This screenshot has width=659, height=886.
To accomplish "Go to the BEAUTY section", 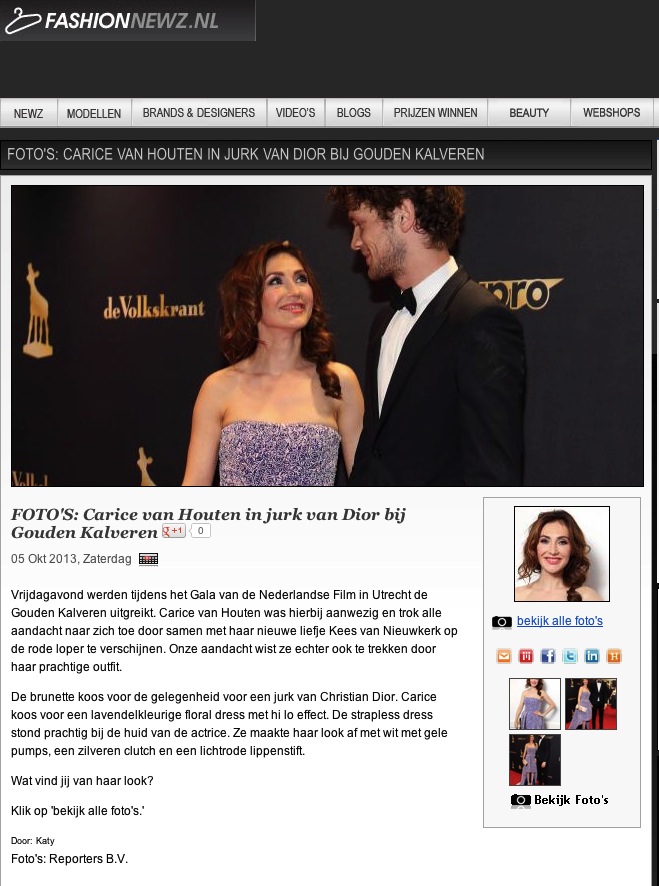I will (529, 113).
